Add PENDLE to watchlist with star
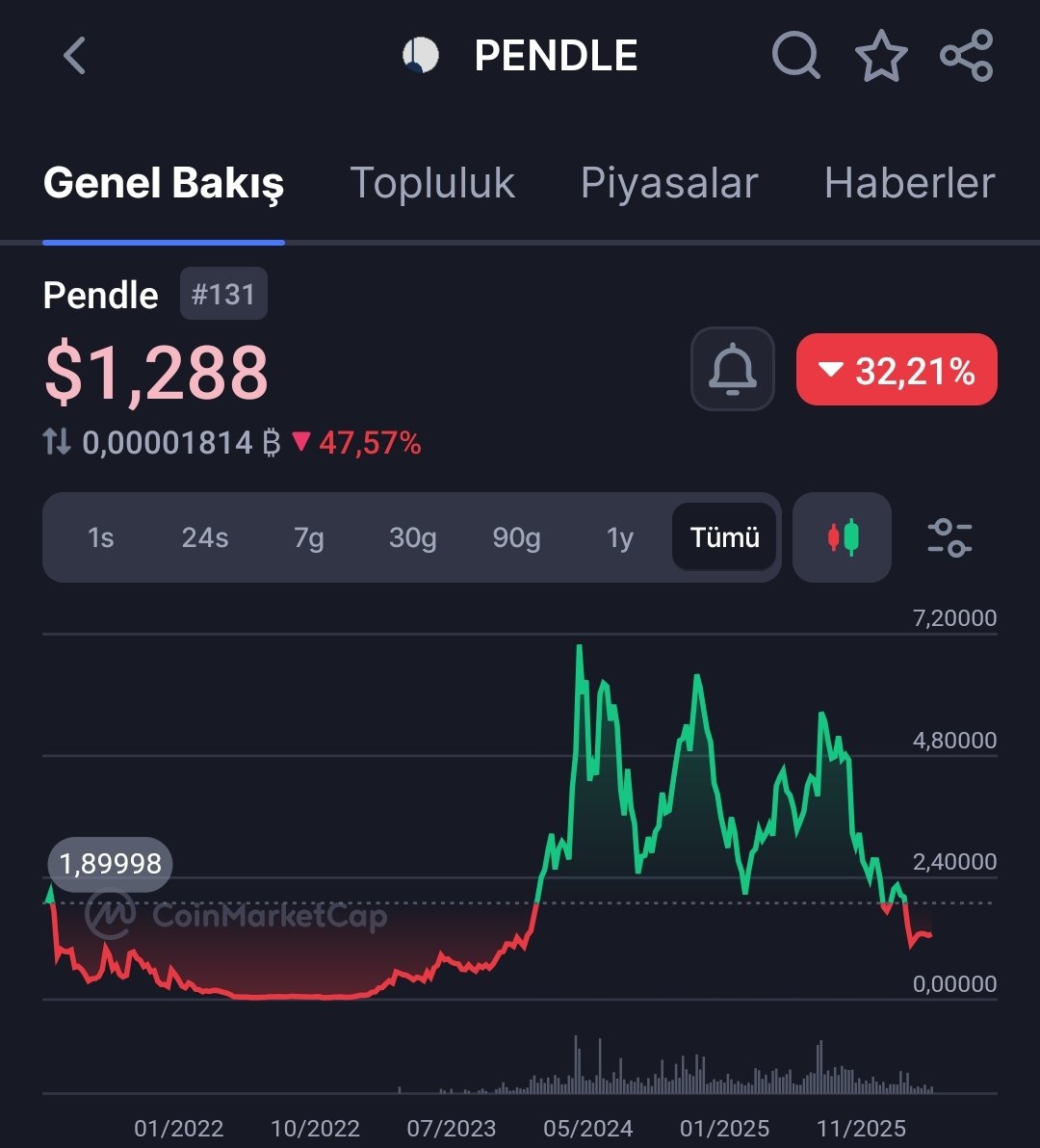 click(x=881, y=56)
